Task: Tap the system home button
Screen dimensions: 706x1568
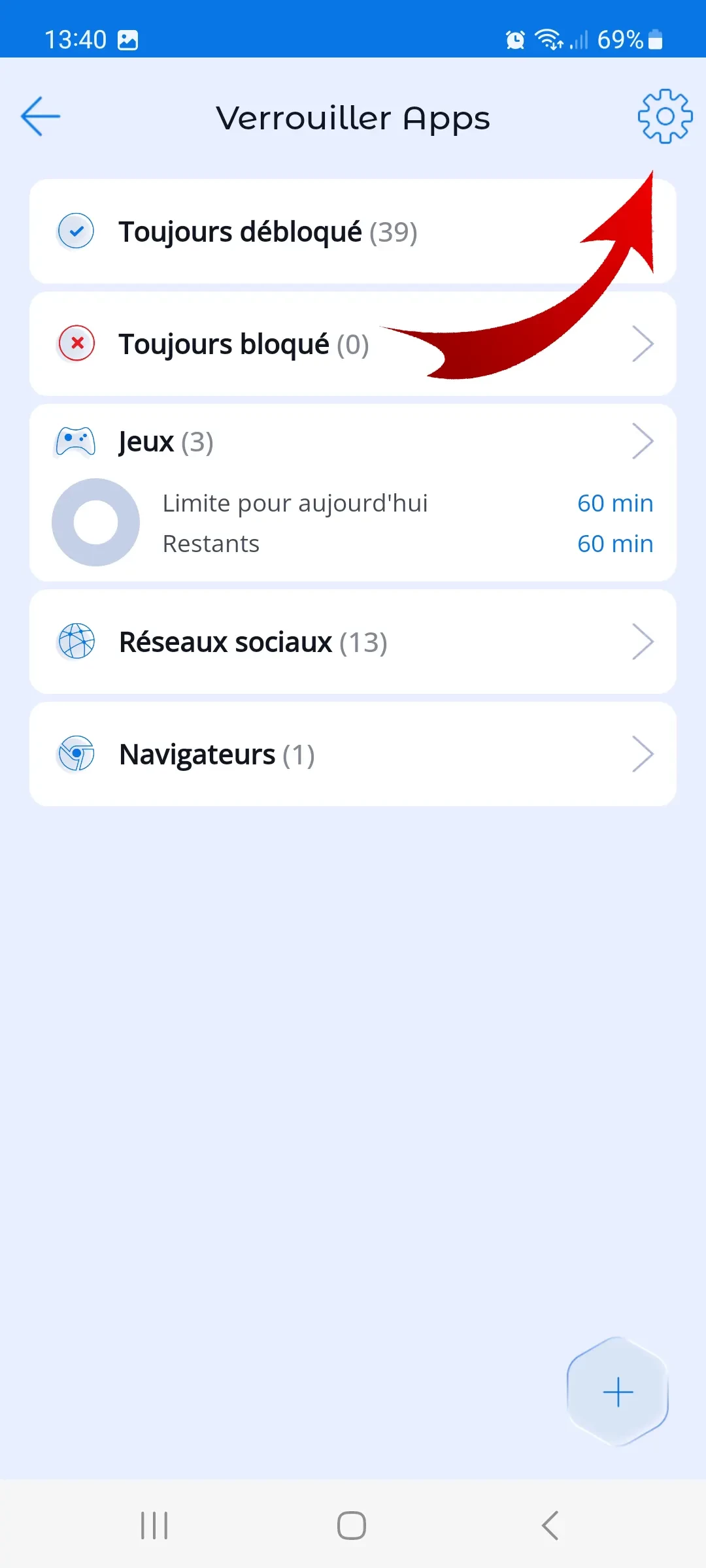Action: [x=352, y=1526]
